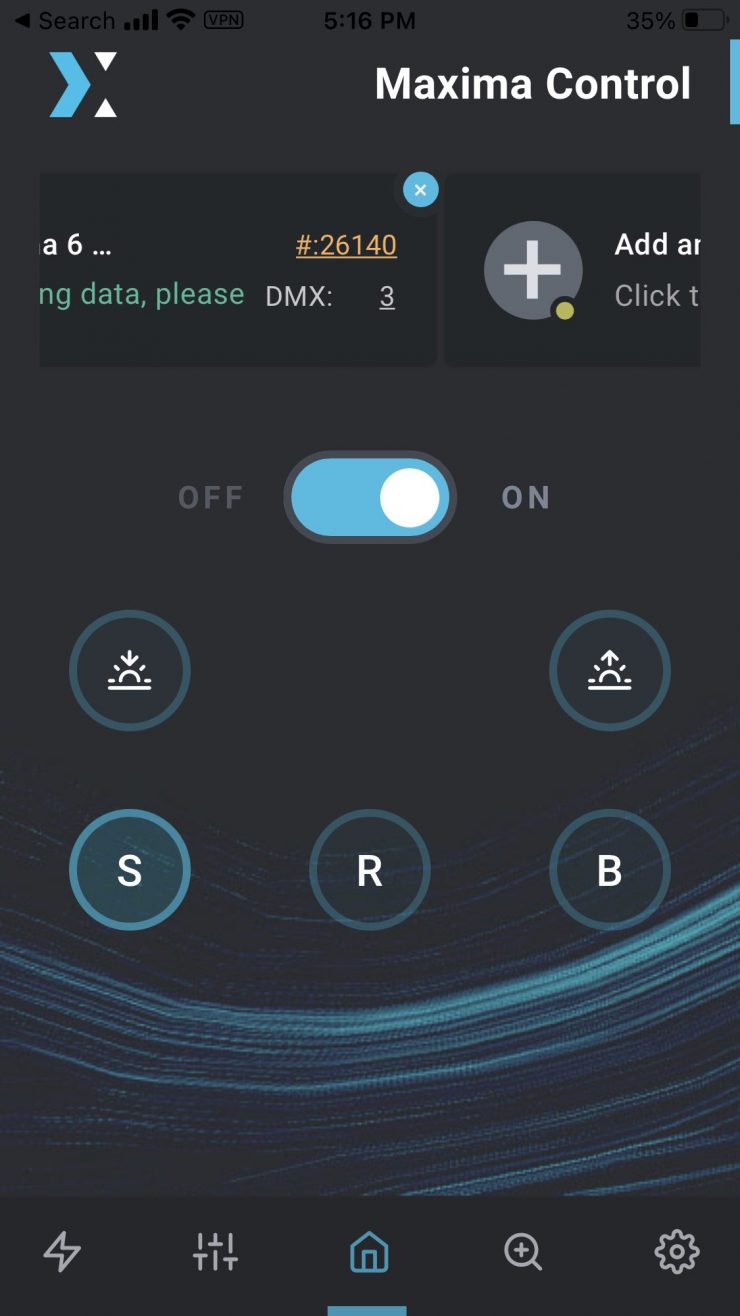Return to Search via status bar back
Viewport: 740px width, 1316px height.
click(x=64, y=20)
